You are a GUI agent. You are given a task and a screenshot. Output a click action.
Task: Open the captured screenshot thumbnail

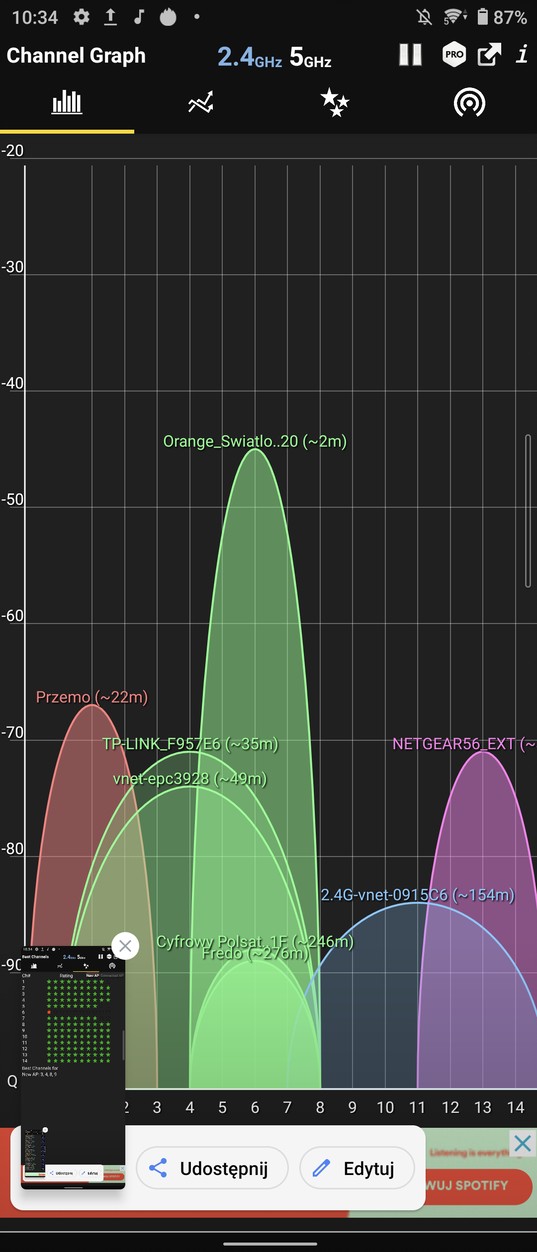[x=73, y=1067]
